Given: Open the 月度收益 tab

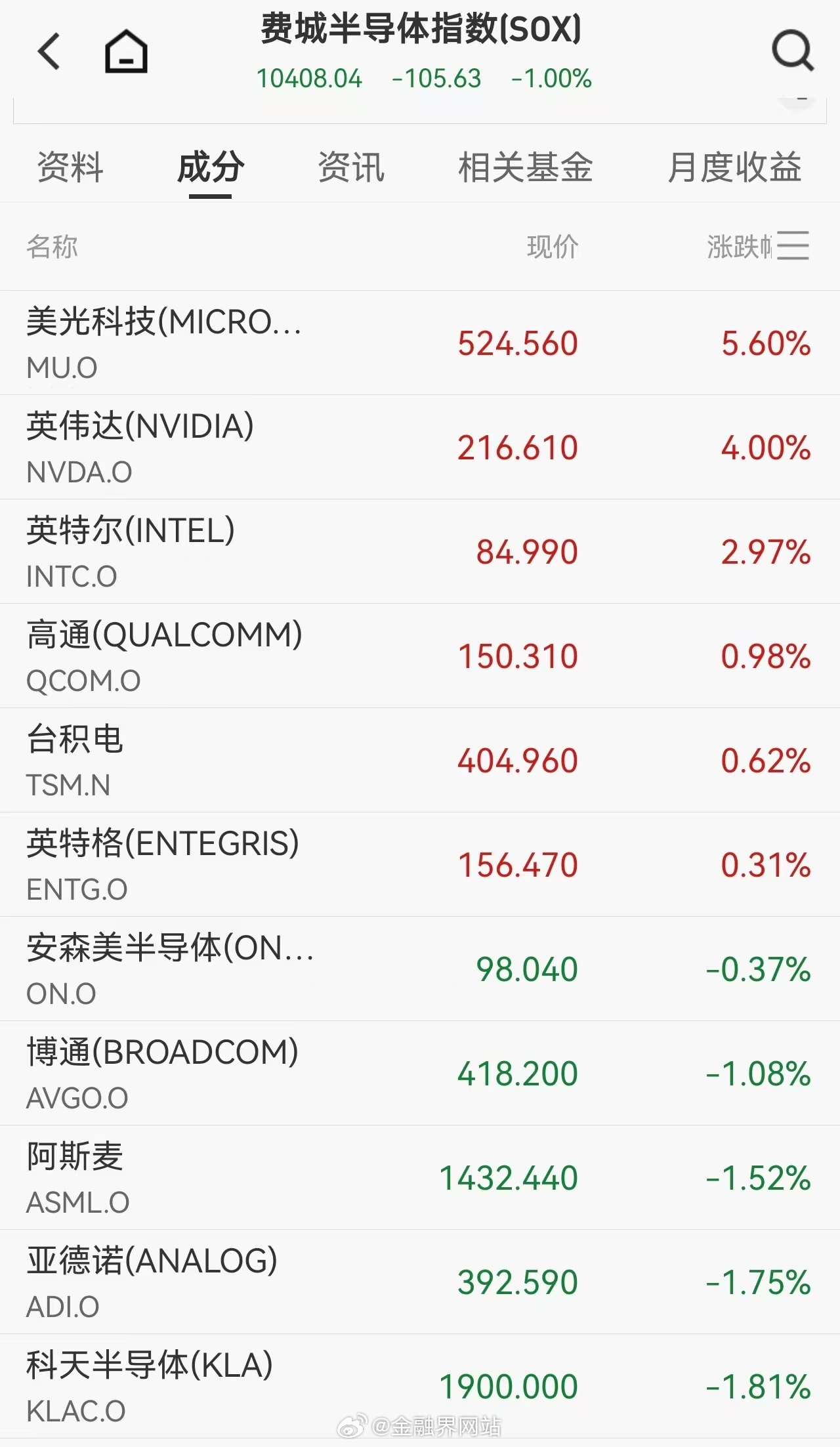Looking at the screenshot, I should coord(735,169).
